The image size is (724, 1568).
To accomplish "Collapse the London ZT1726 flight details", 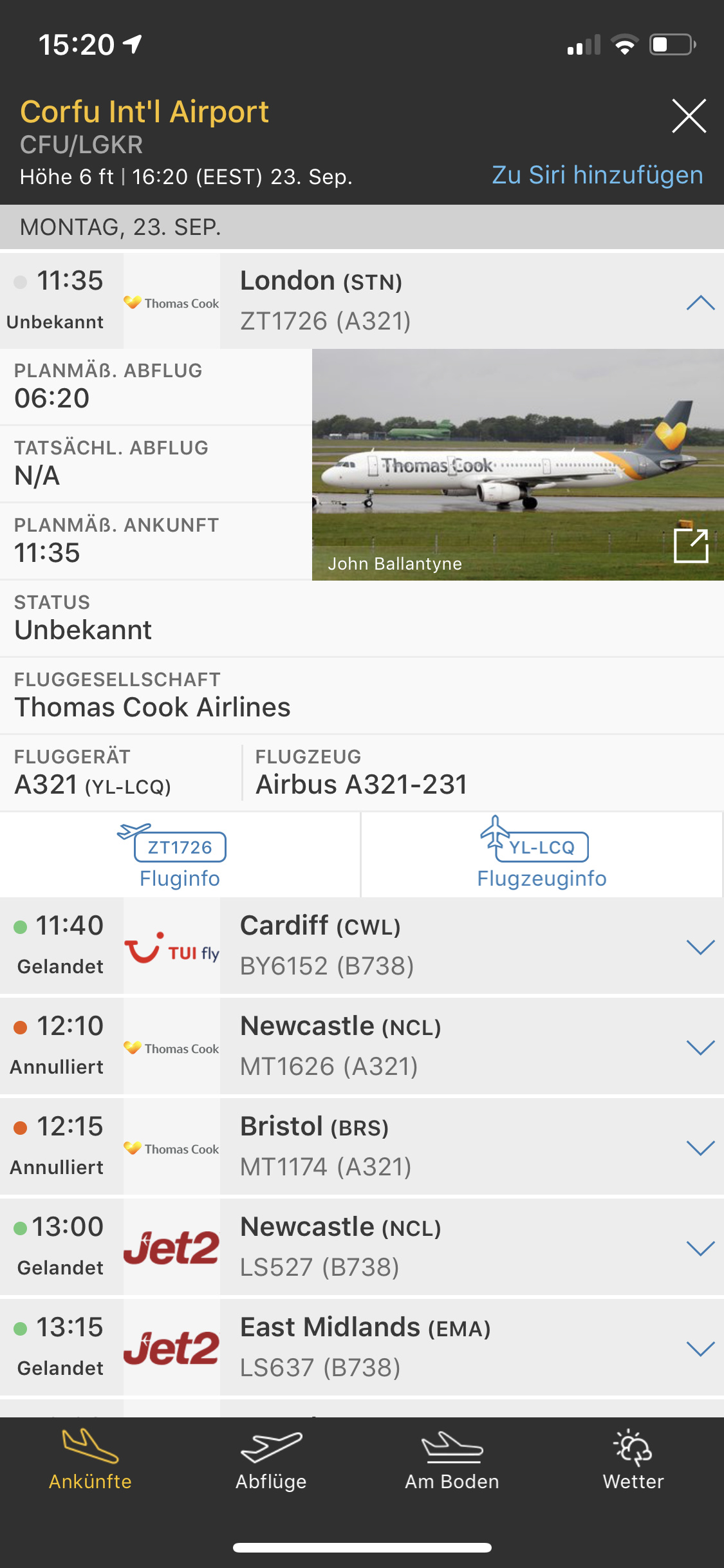I will (x=700, y=303).
